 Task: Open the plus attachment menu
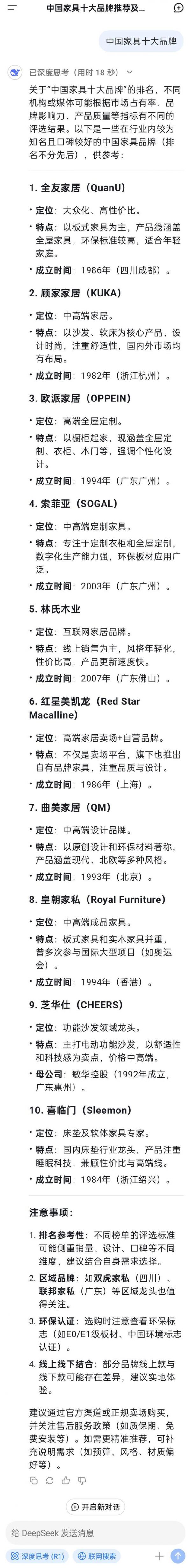[159, 1556]
